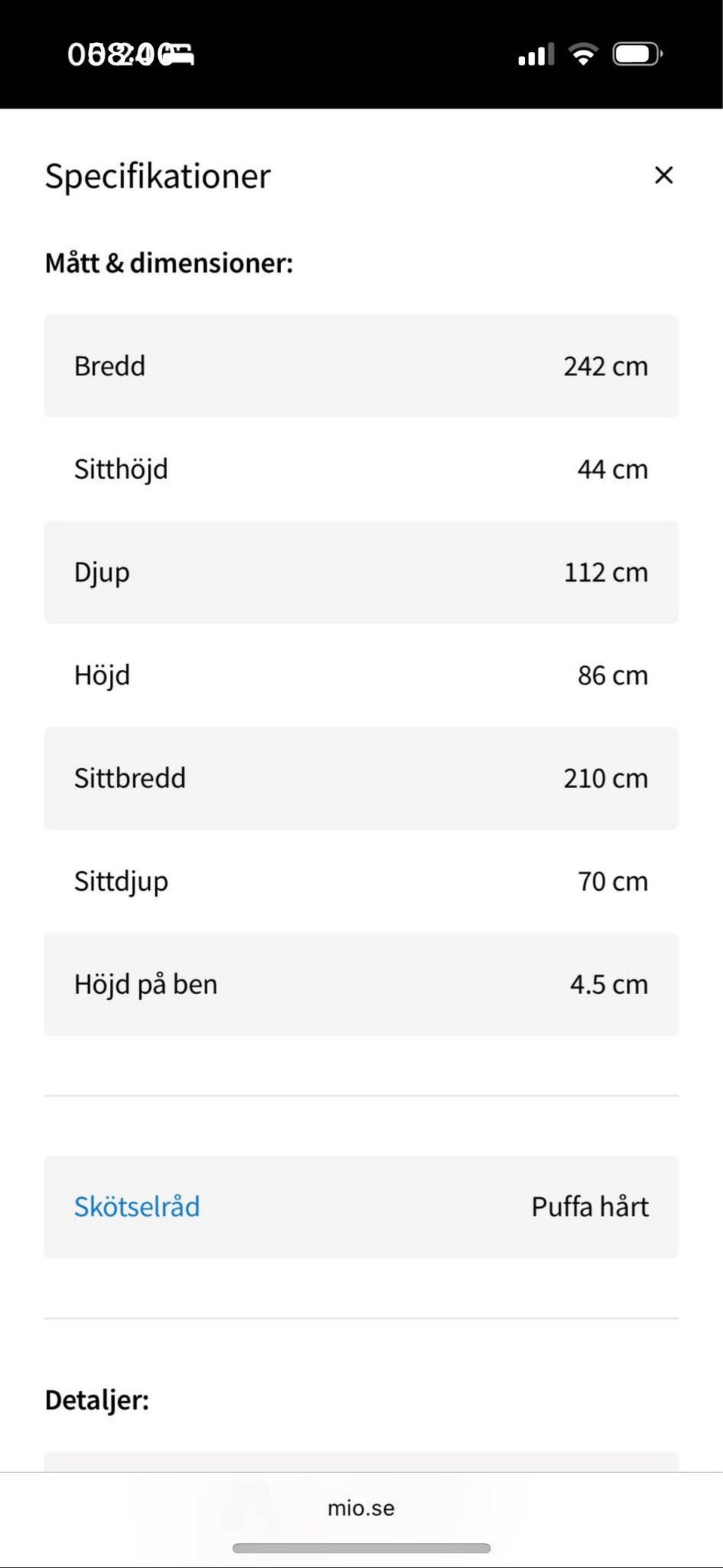Open the Skötselråd link

click(x=137, y=1206)
